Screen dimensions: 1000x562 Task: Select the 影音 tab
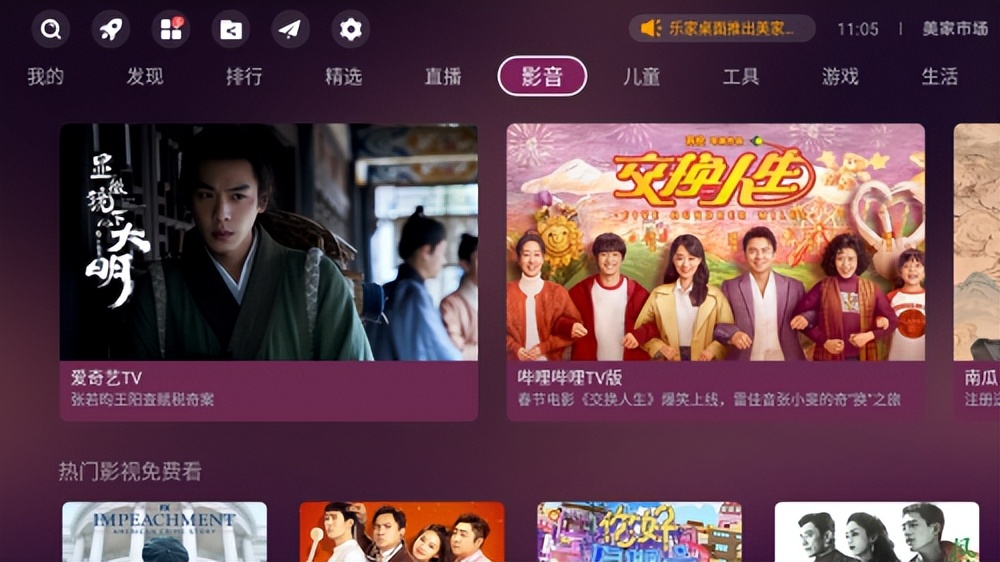click(x=542, y=76)
